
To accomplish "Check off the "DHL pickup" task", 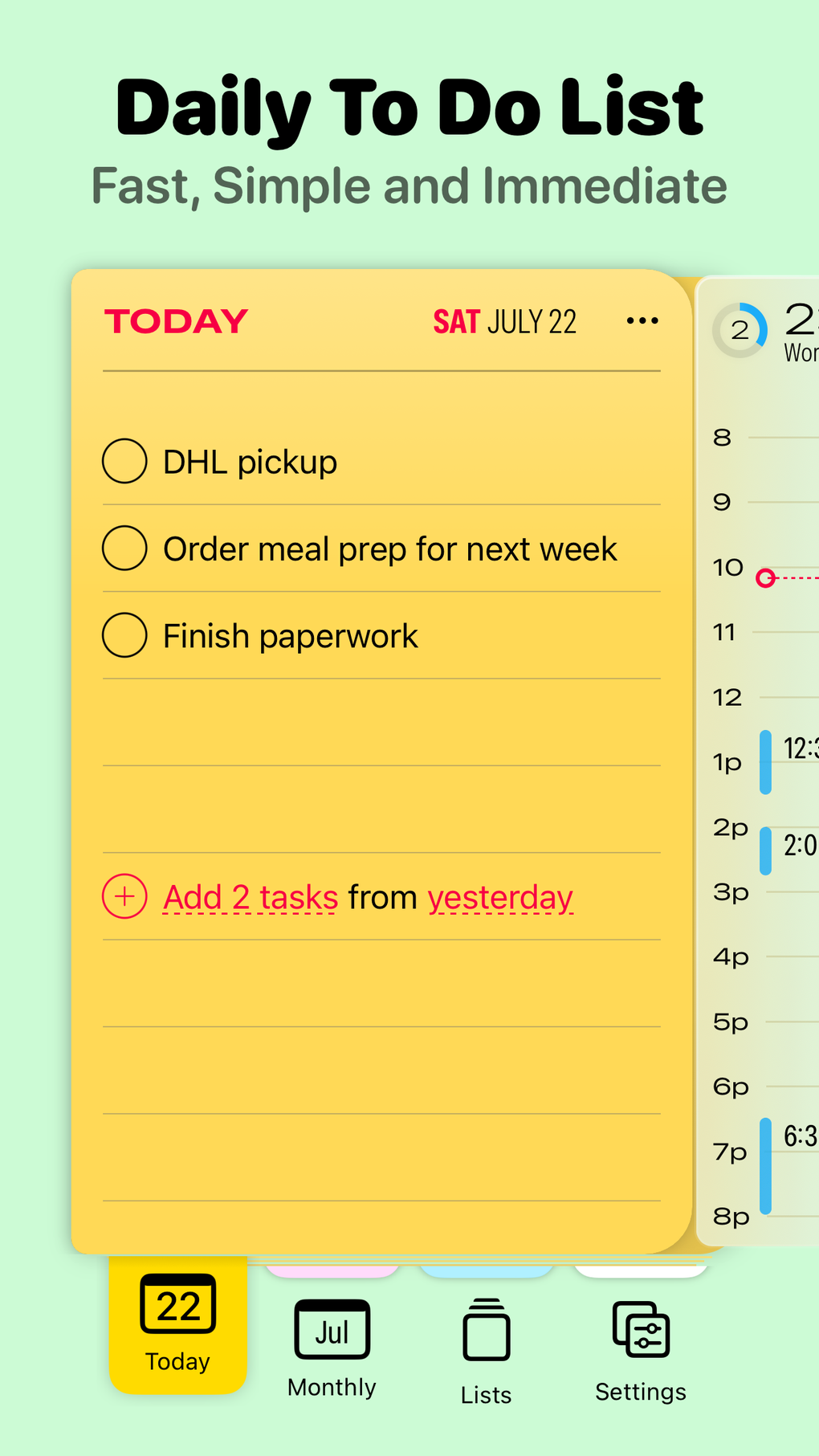I will 124,461.
